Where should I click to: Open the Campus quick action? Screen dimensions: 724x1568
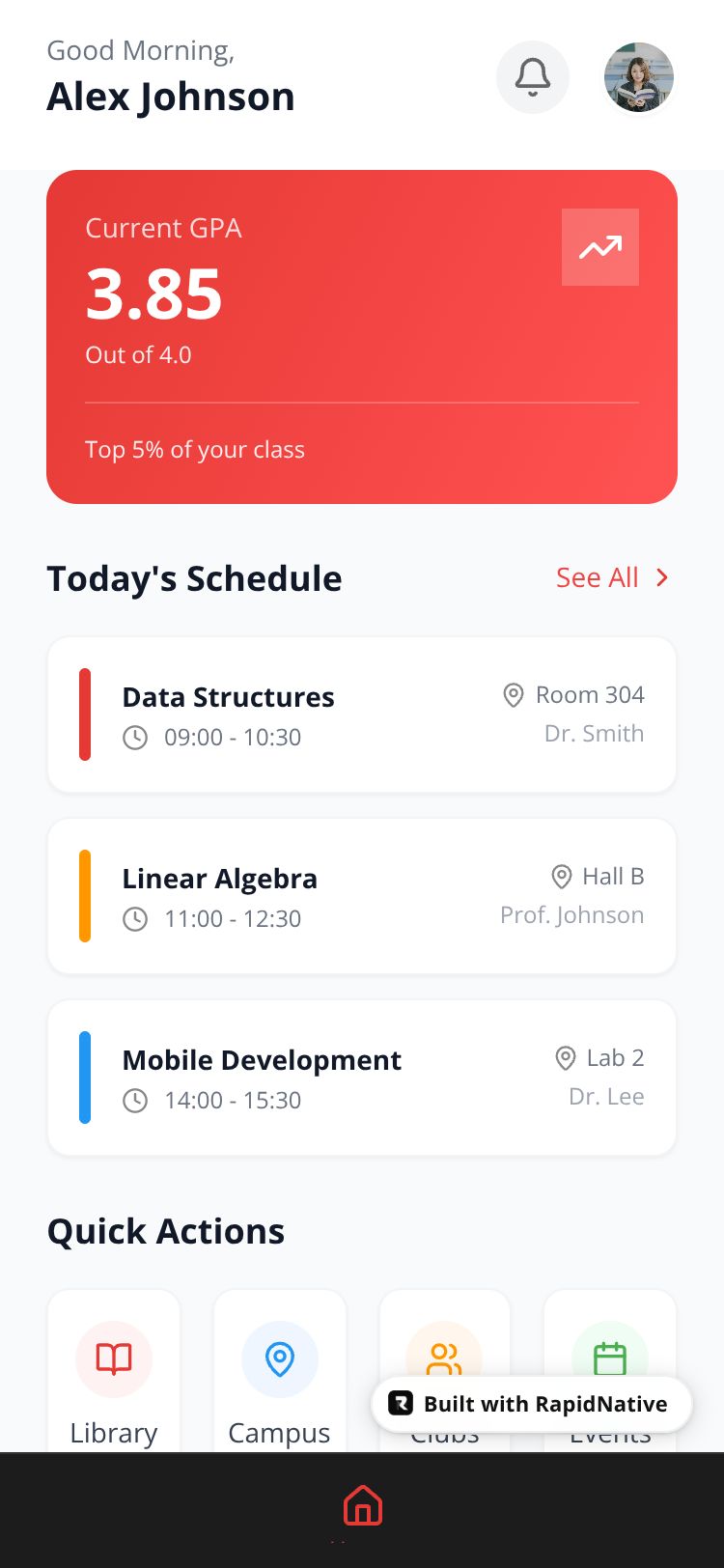(x=280, y=1376)
